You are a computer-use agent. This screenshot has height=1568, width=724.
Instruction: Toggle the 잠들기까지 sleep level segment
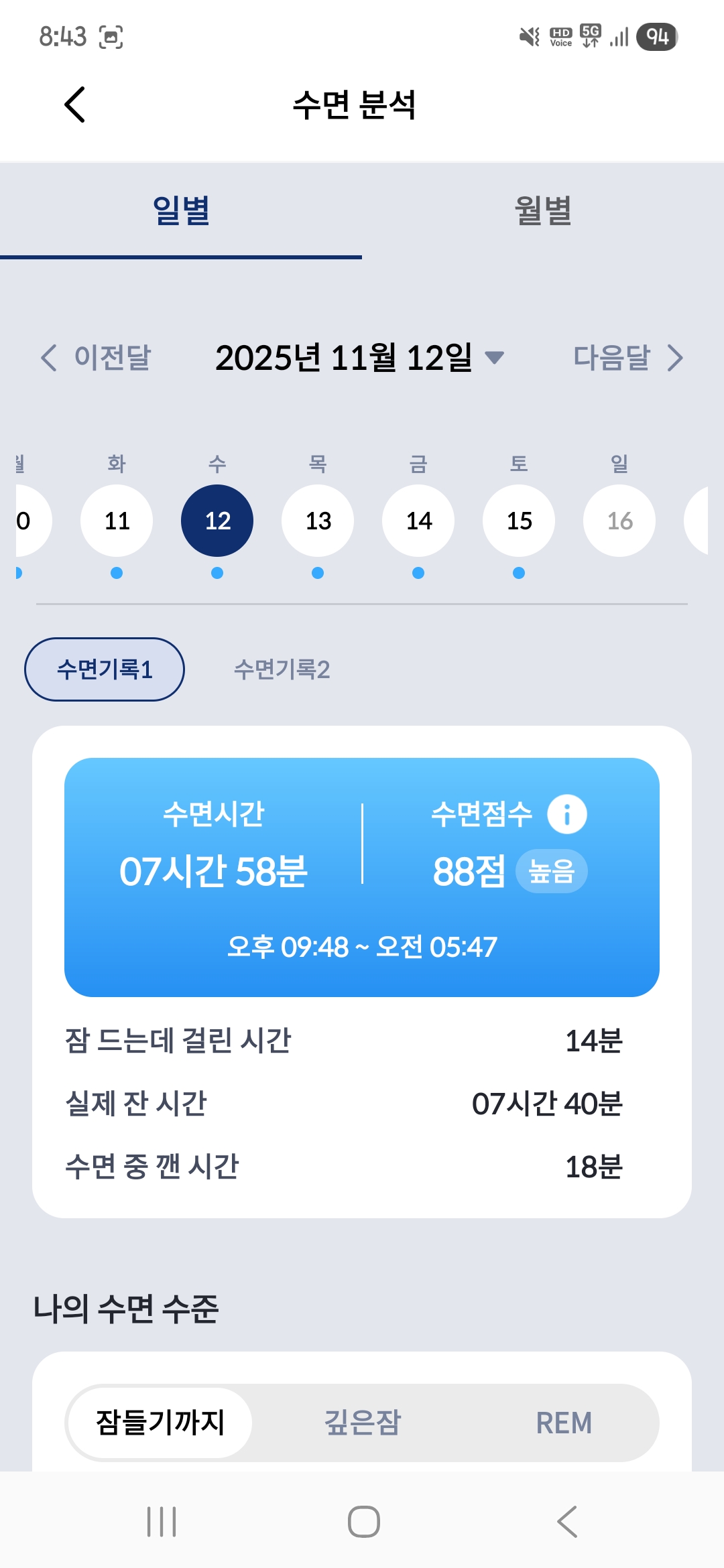[x=159, y=1423]
